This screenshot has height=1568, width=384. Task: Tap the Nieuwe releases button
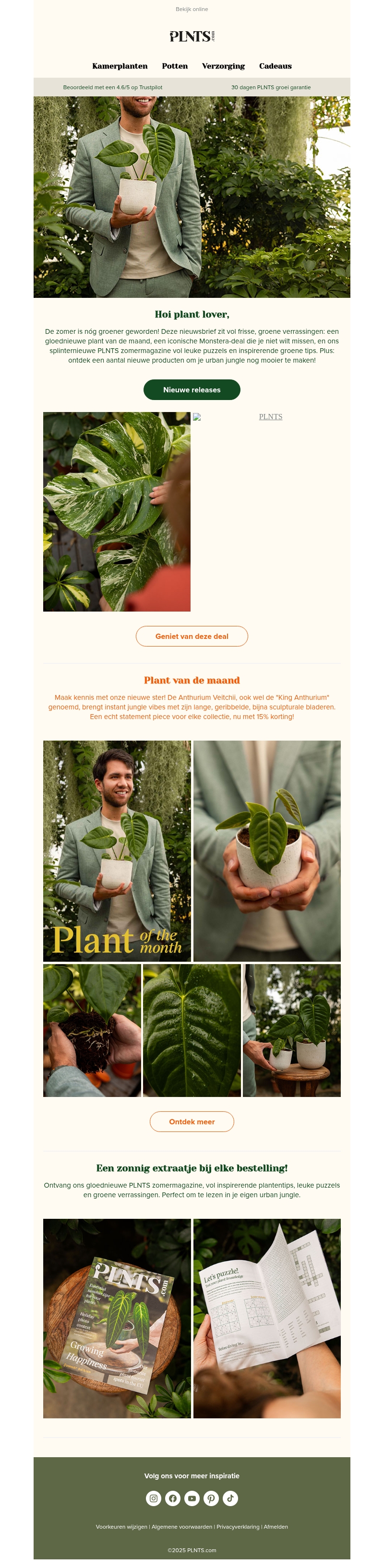tap(192, 389)
